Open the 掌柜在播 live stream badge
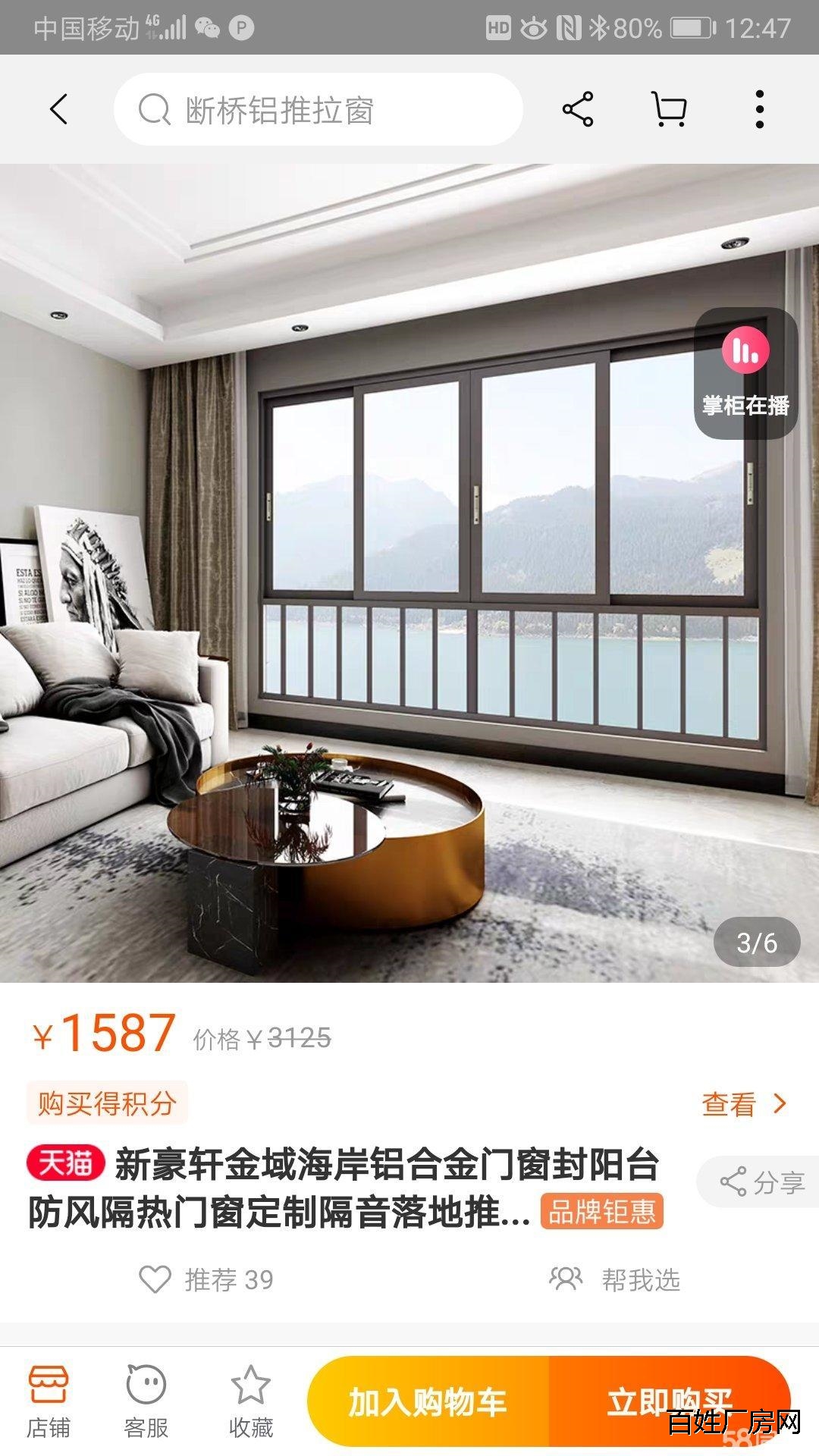The image size is (819, 1456). [745, 373]
